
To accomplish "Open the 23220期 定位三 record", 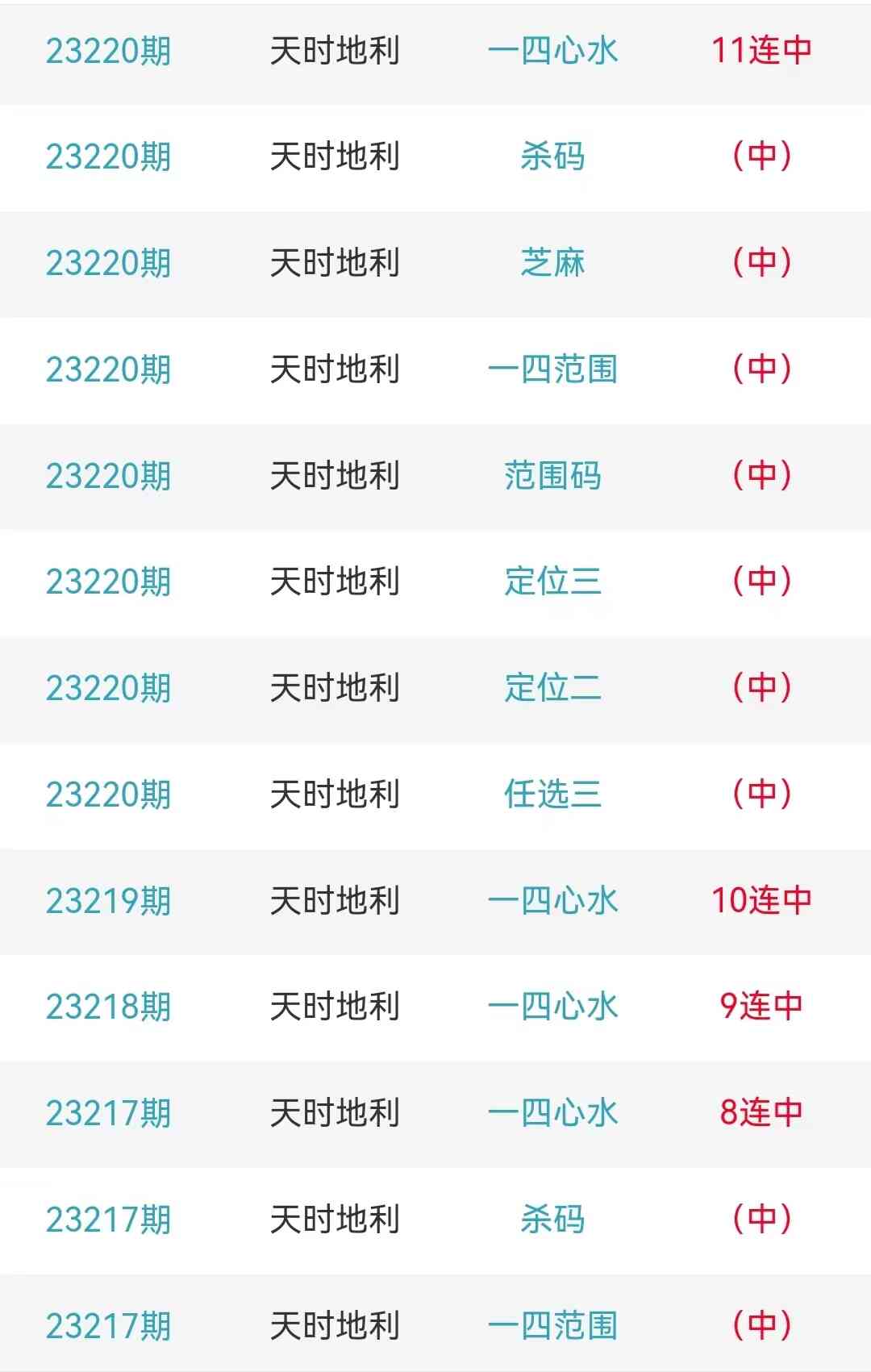I will [x=552, y=582].
